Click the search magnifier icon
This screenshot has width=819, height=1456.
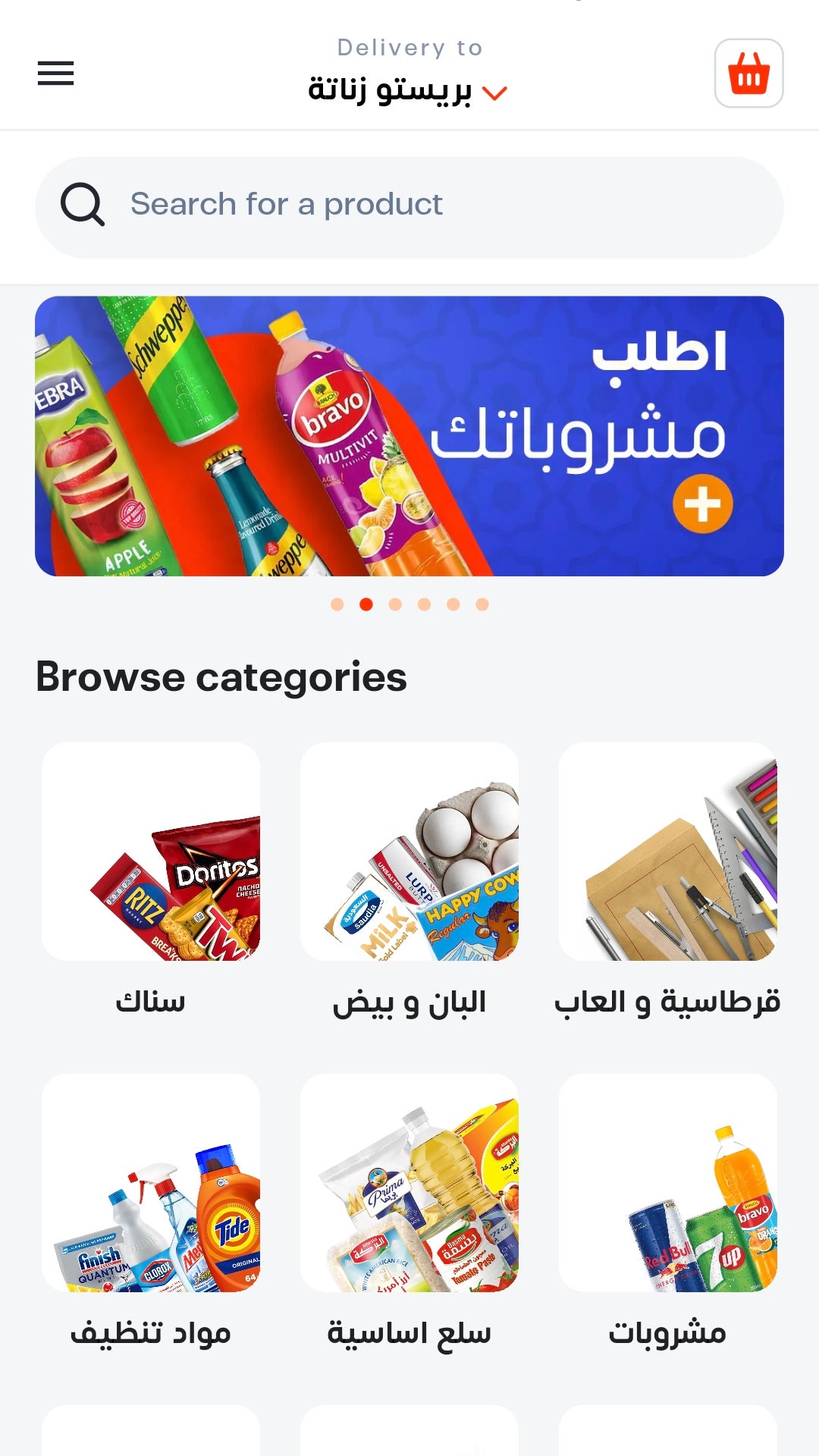[84, 204]
